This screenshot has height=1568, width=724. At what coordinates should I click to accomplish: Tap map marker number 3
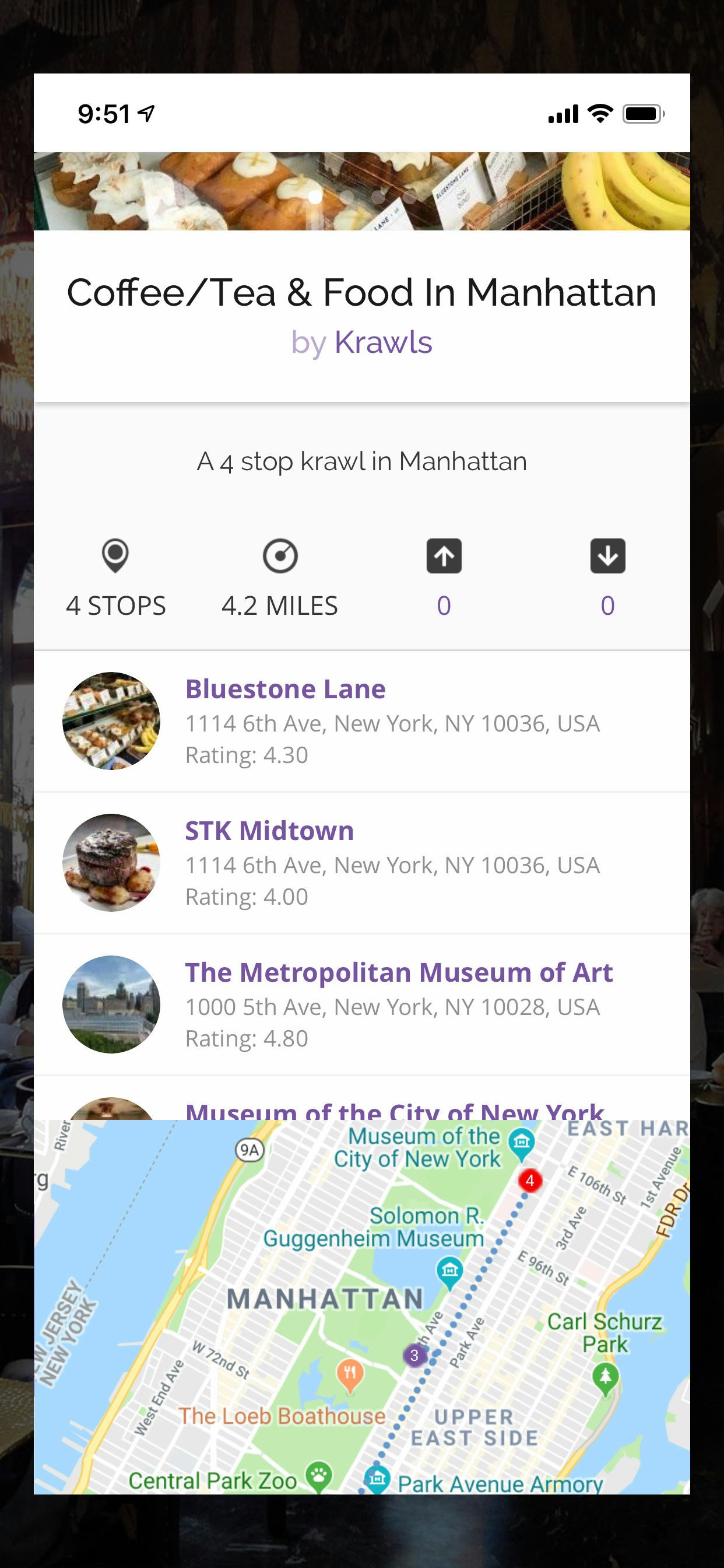[x=414, y=1356]
